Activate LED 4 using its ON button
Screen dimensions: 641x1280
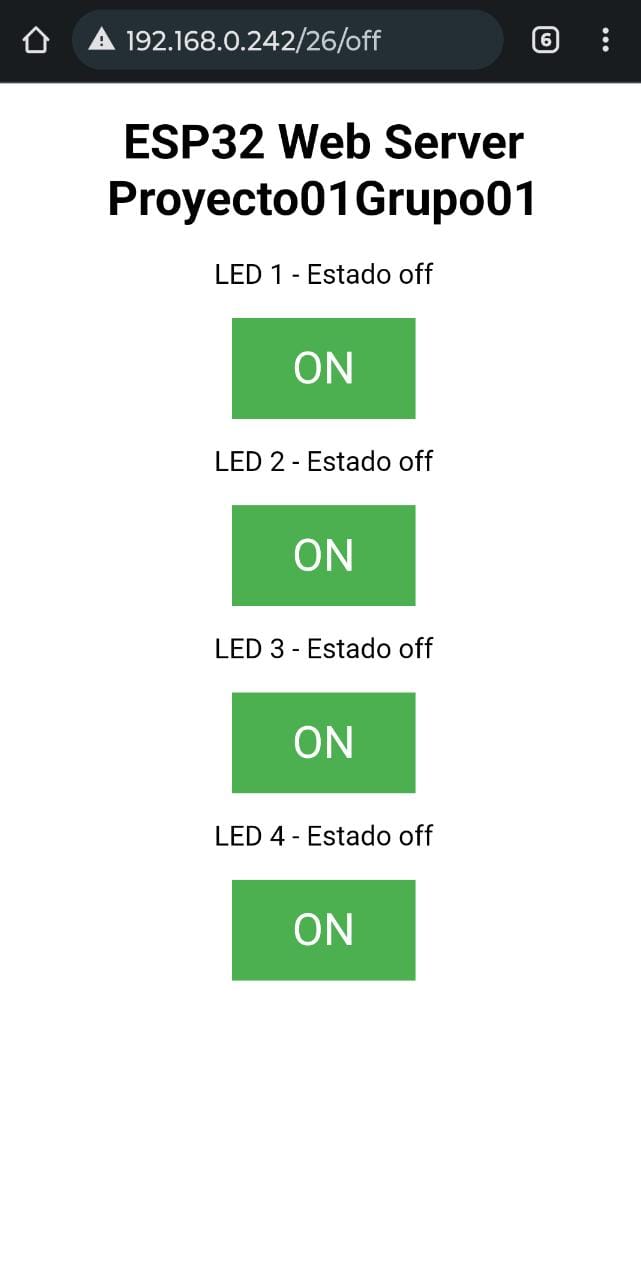(x=323, y=929)
